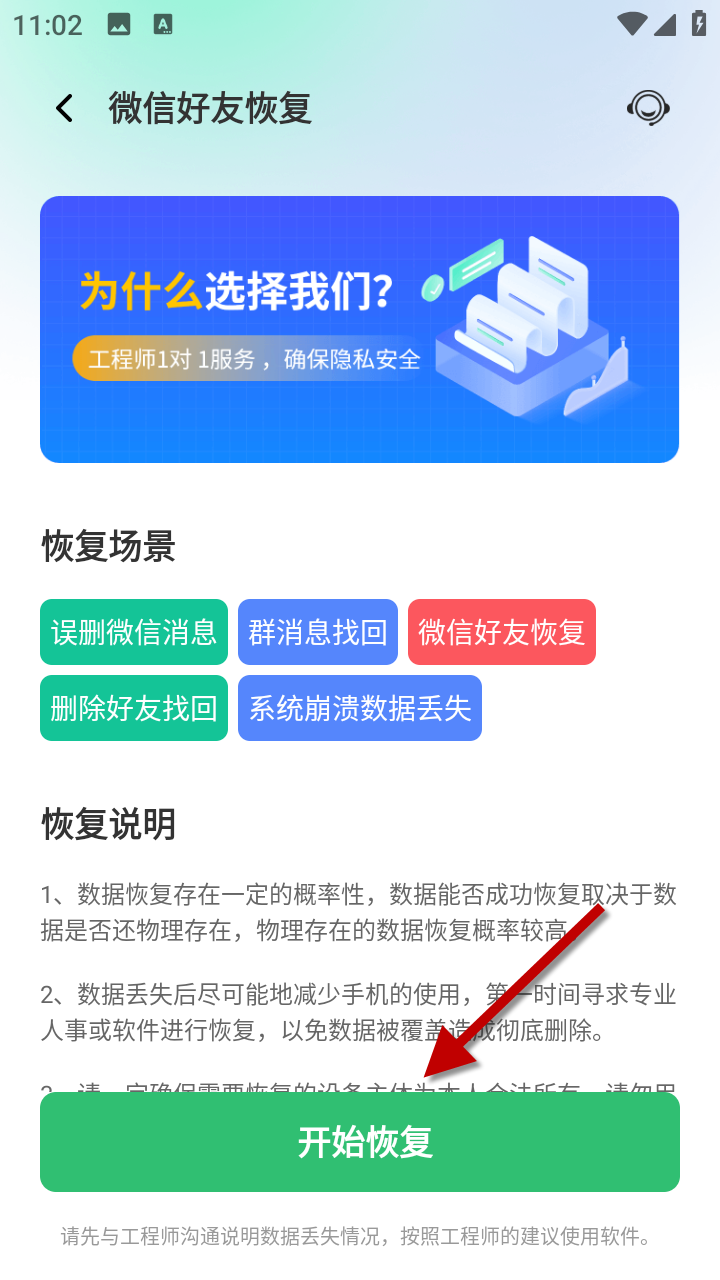
Task: Select the 误删微信消息 chip
Action: pos(134,632)
